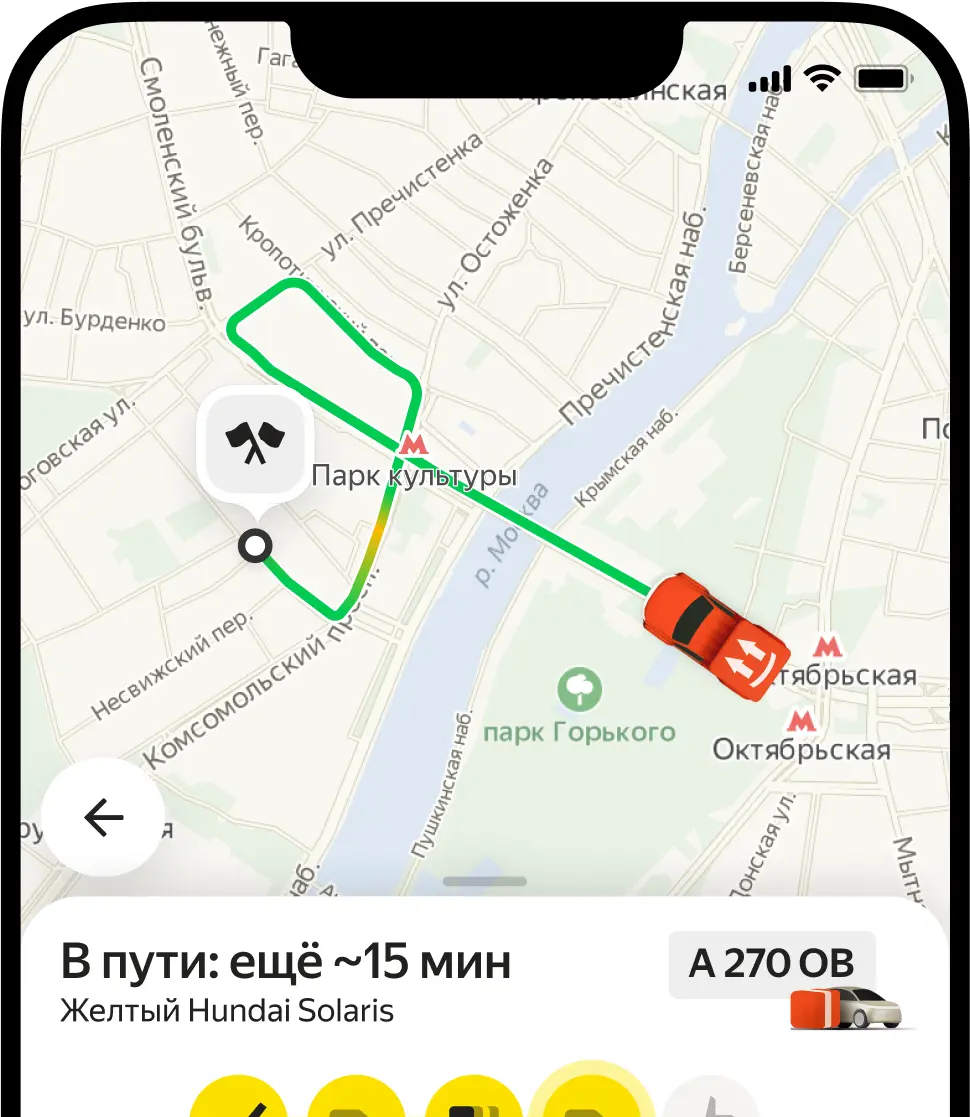Tap the red courier car on the map
970x1117 pixels.
pos(712,634)
